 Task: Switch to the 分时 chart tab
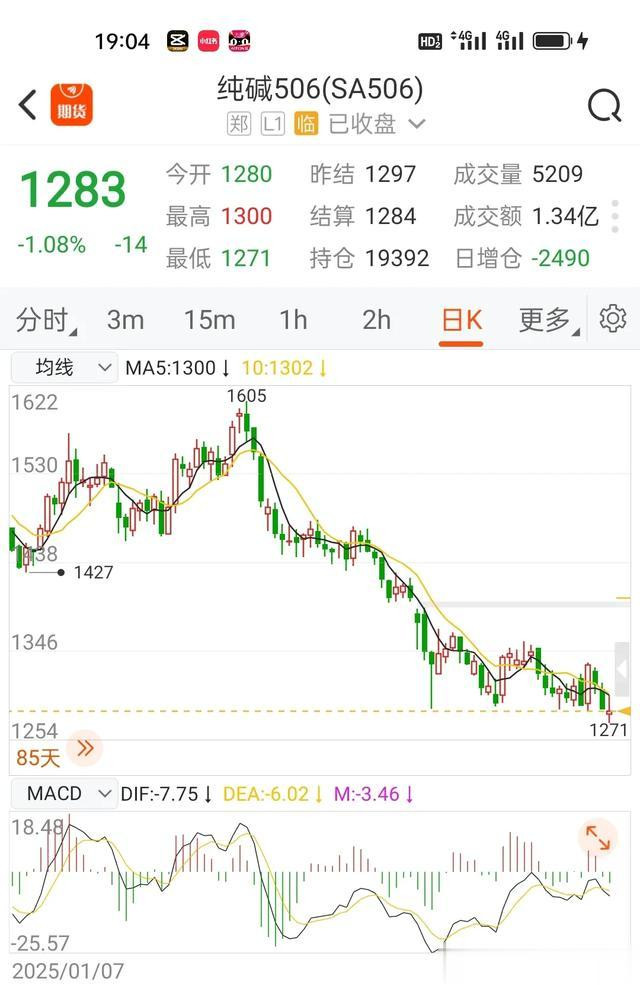(x=44, y=320)
